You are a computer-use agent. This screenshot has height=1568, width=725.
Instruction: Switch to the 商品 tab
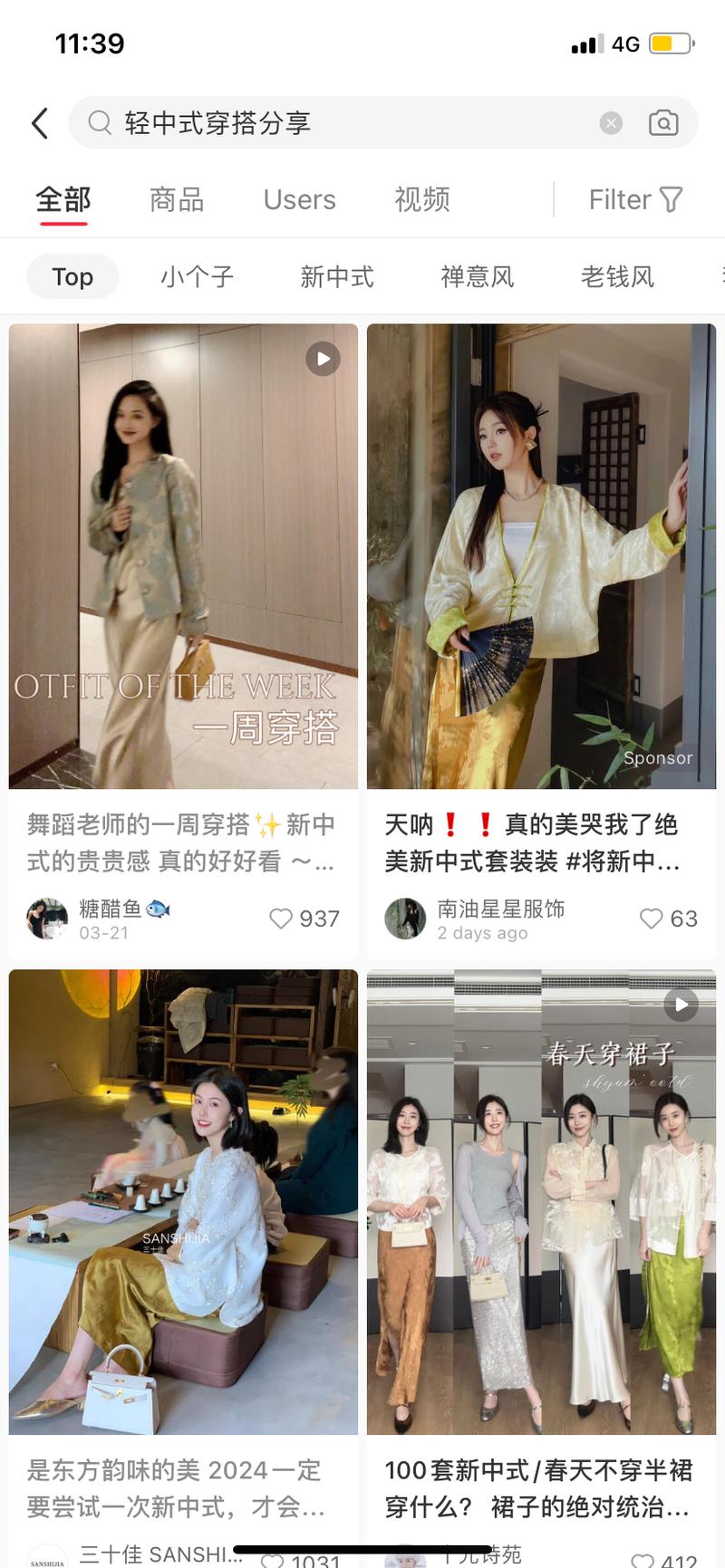pyautogui.click(x=176, y=199)
